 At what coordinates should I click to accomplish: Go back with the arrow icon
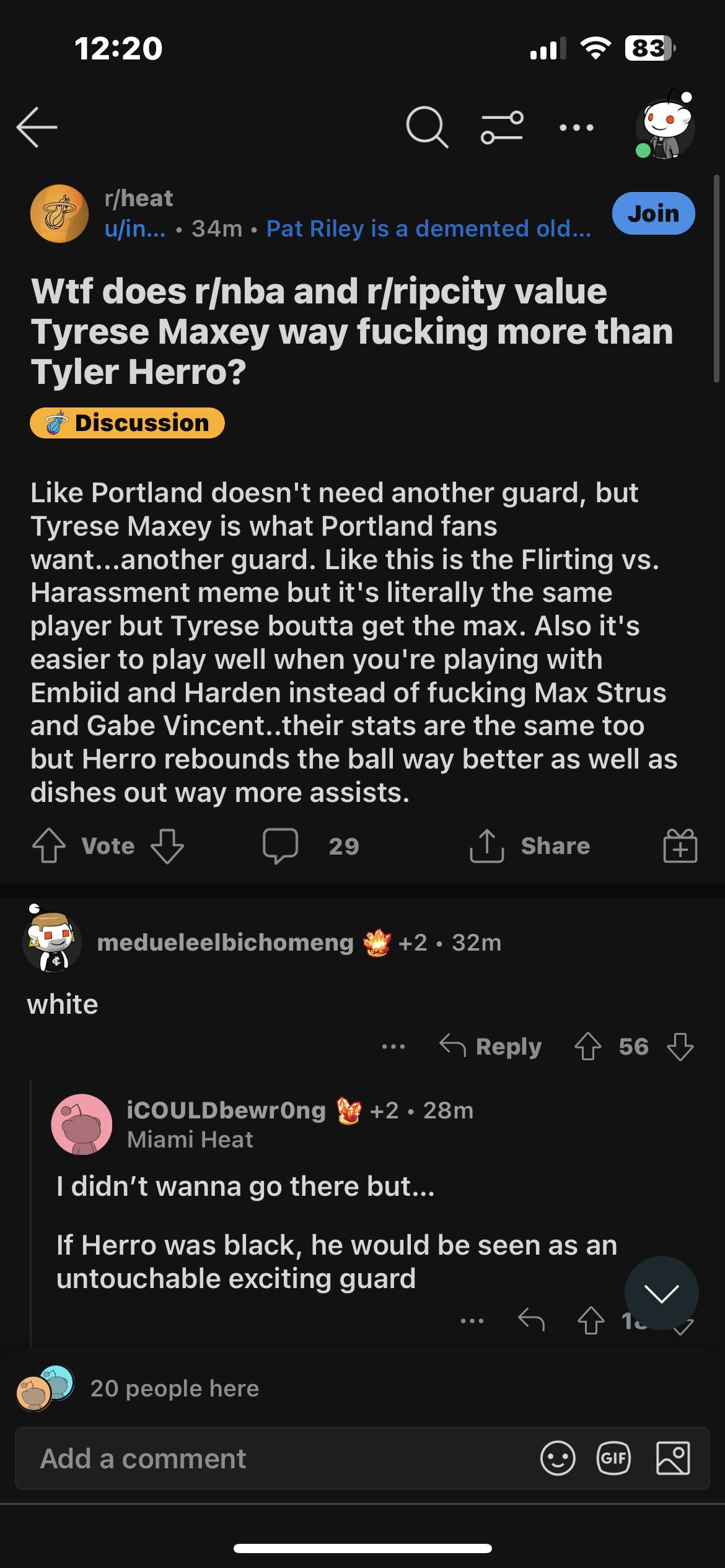(37, 127)
